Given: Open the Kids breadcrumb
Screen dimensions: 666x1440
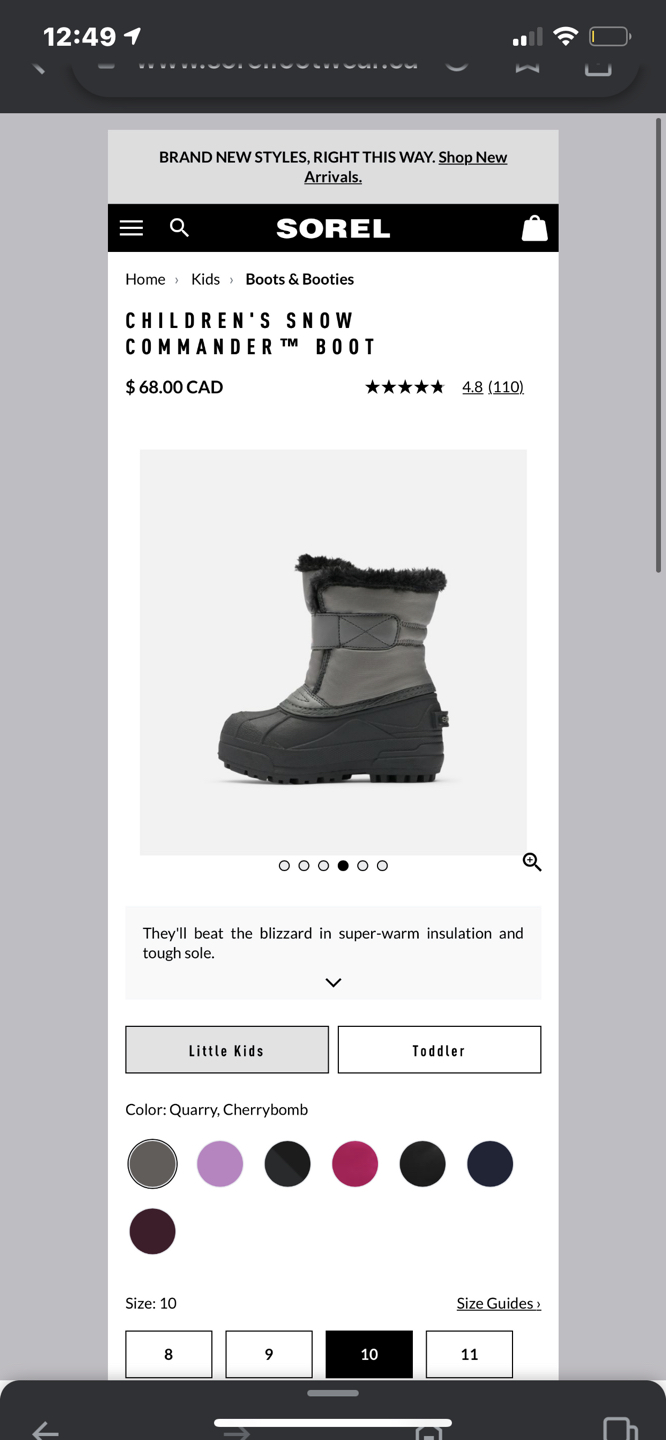Looking at the screenshot, I should (205, 279).
